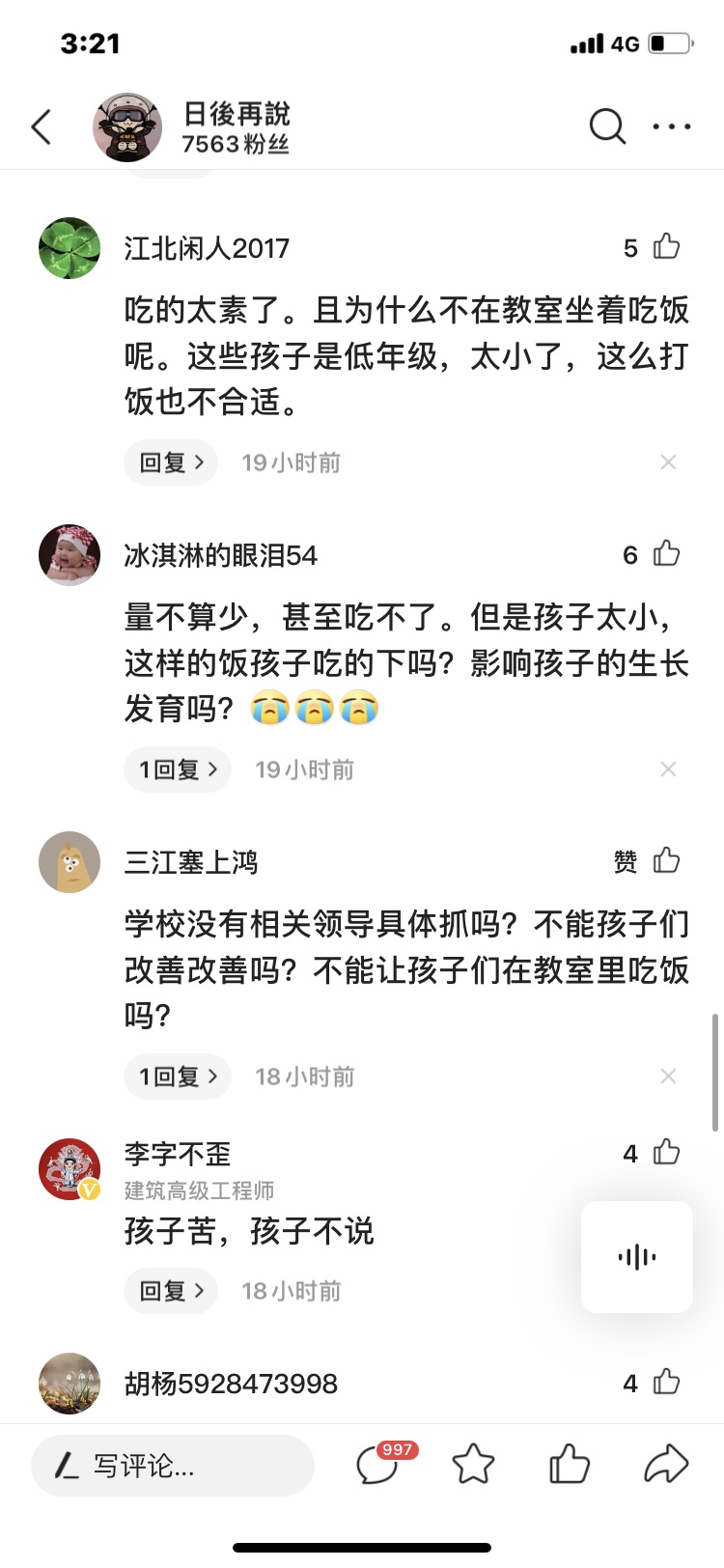Go back using the top-left arrow

click(x=42, y=126)
